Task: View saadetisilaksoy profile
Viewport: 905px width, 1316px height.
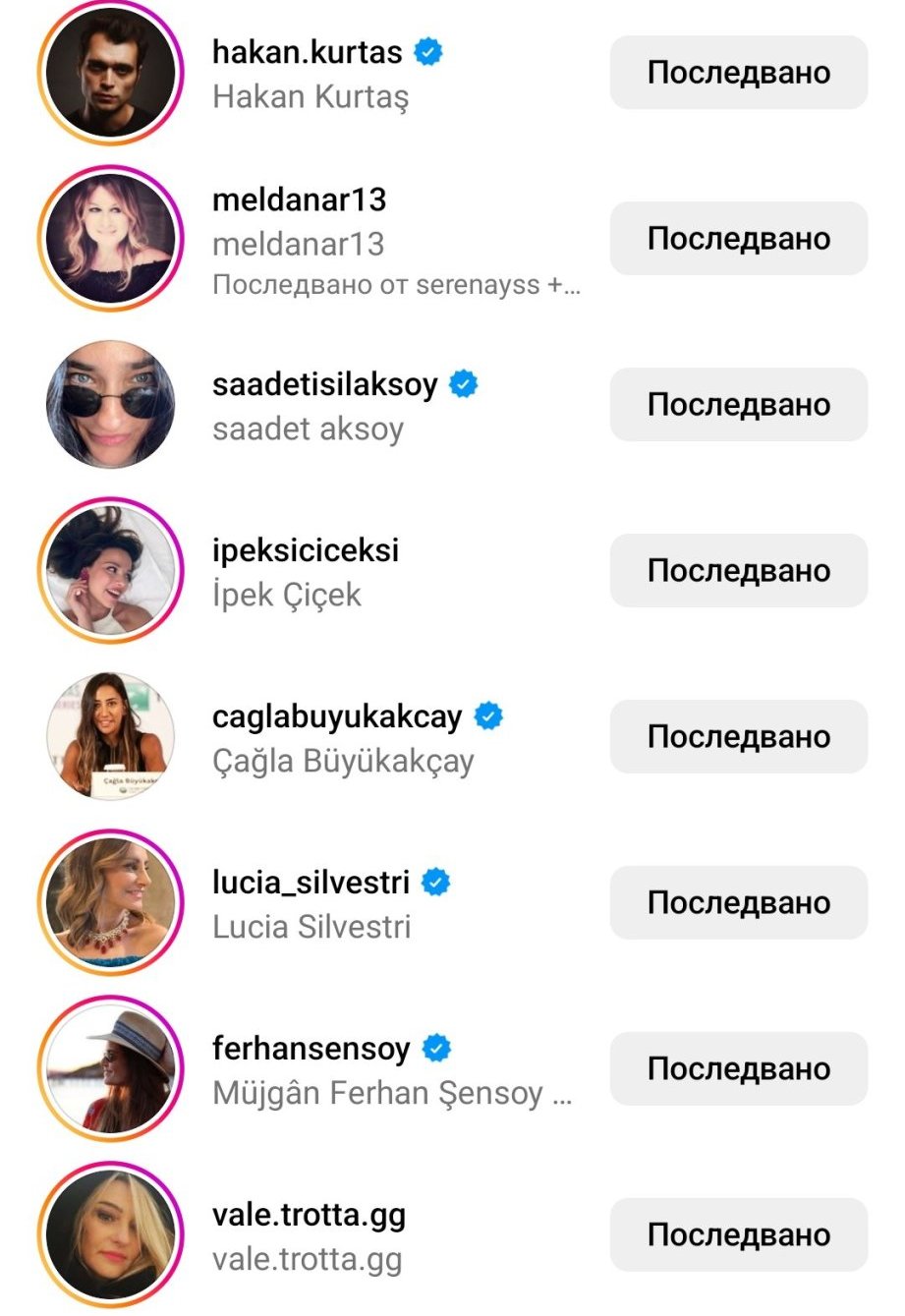Action: (x=324, y=384)
